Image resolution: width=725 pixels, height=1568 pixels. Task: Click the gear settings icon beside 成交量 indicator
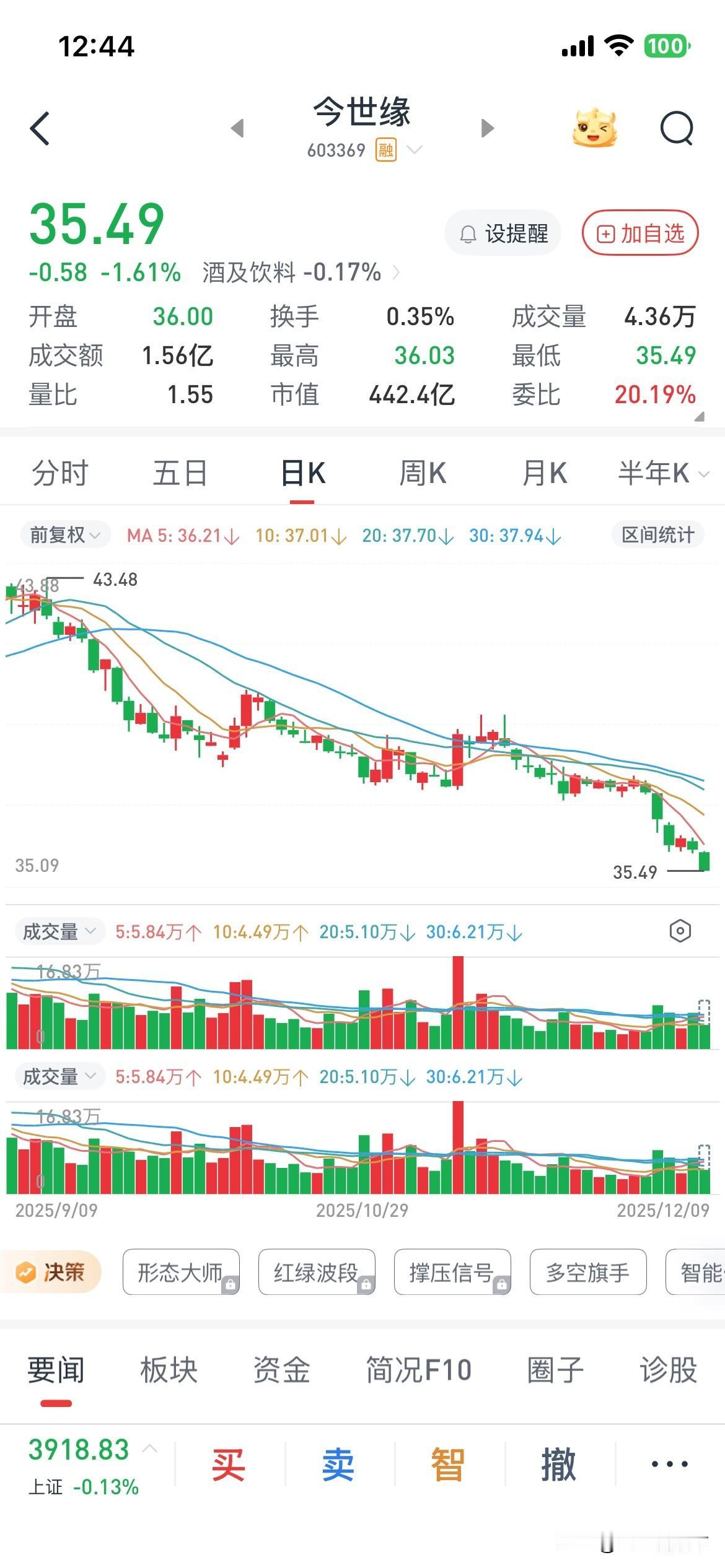[680, 930]
